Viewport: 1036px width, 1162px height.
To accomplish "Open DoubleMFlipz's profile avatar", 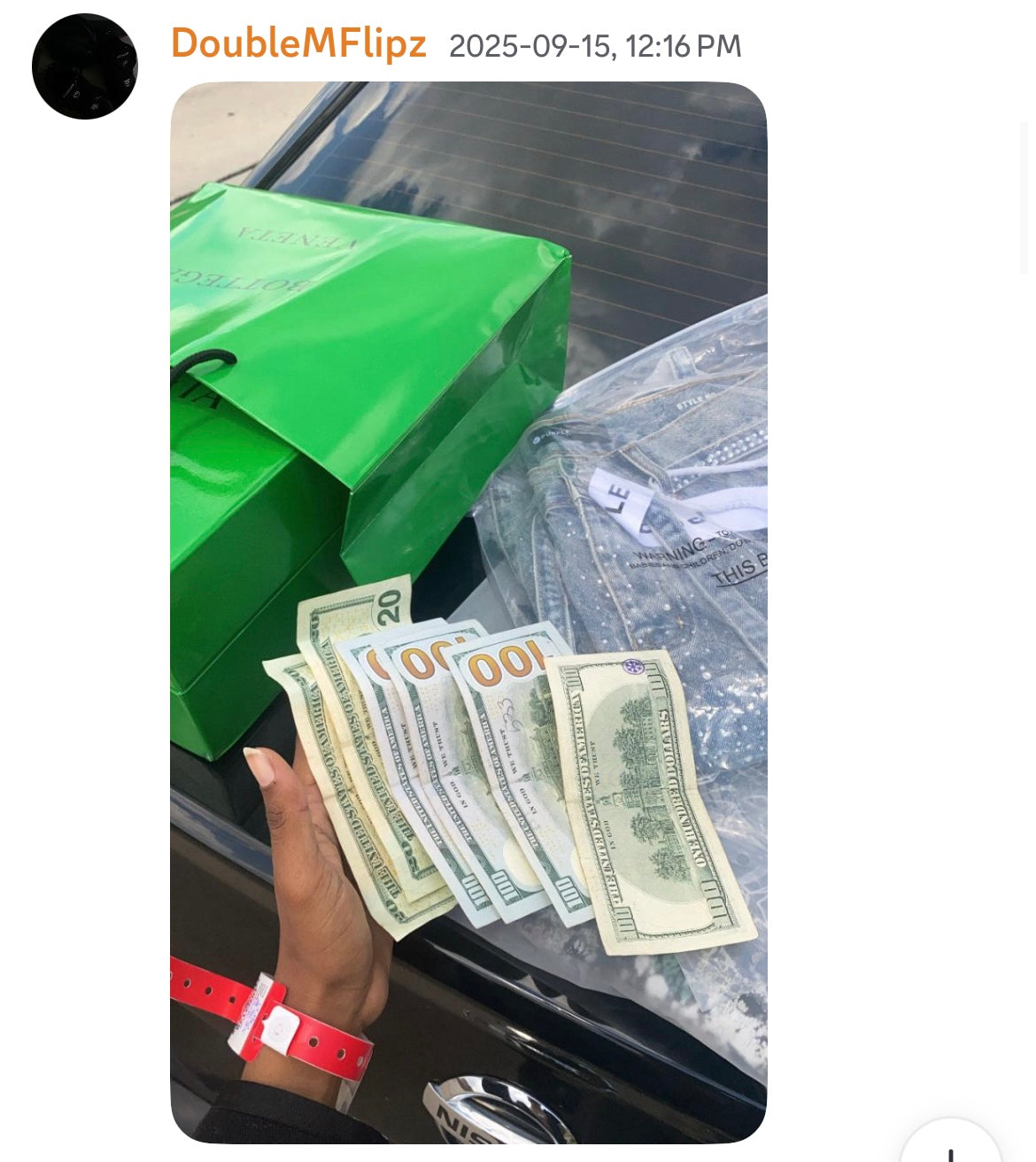I will 85,66.
